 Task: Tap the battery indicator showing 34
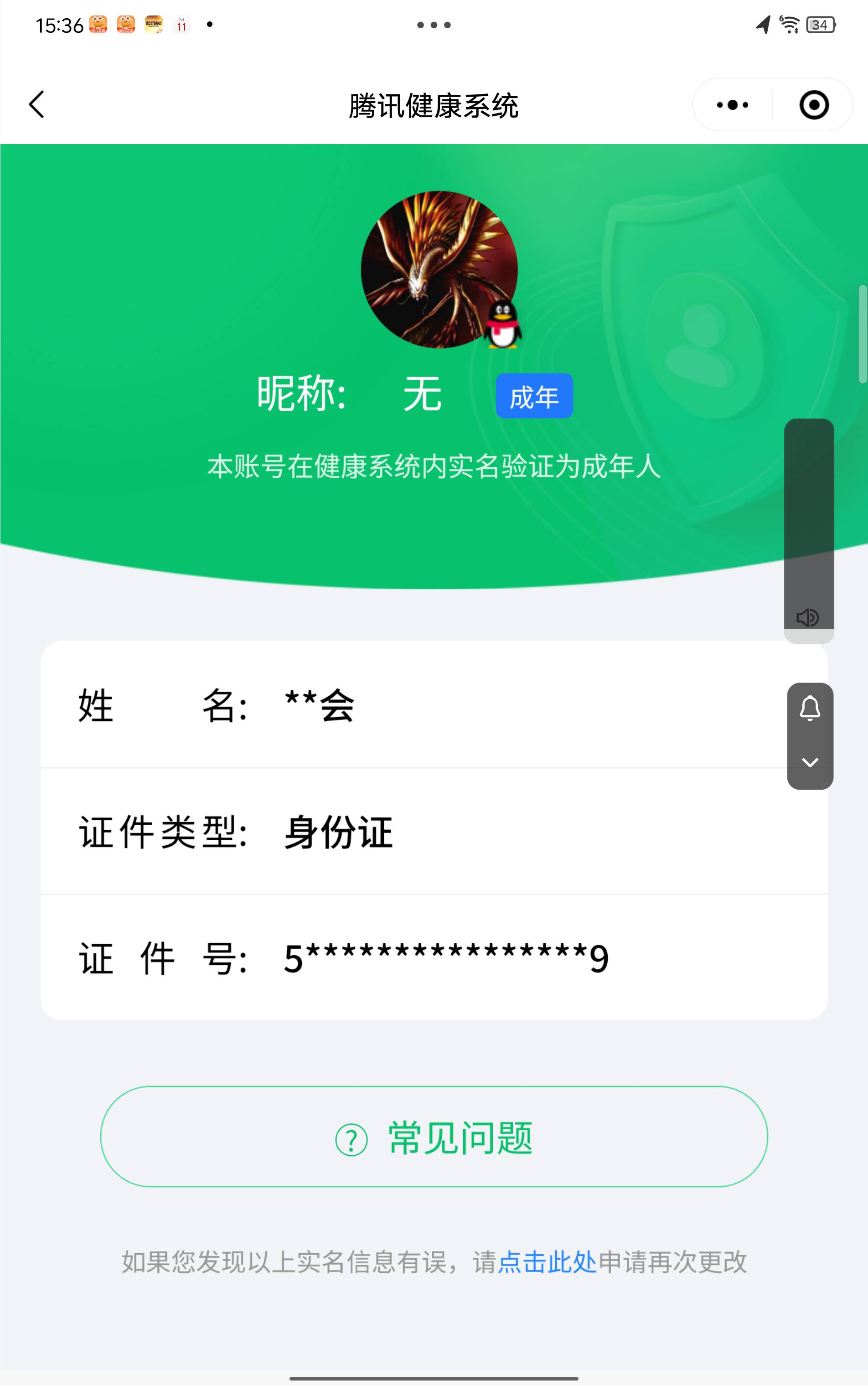pyautogui.click(x=821, y=24)
